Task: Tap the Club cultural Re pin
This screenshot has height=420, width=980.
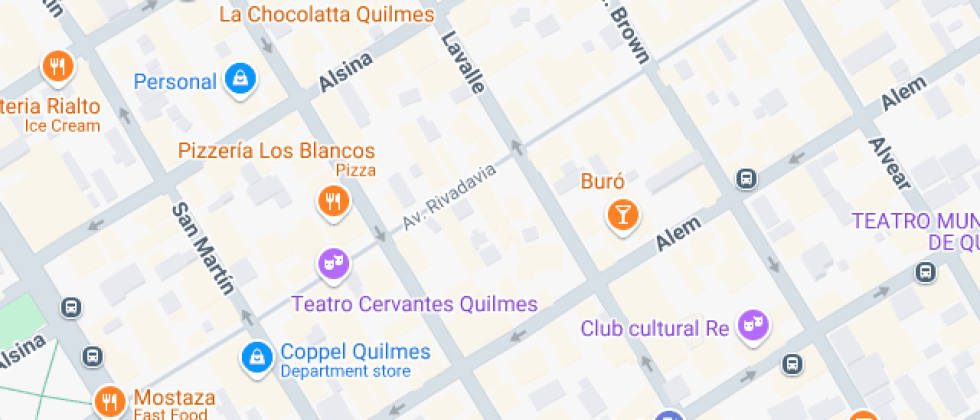Action: (753, 326)
